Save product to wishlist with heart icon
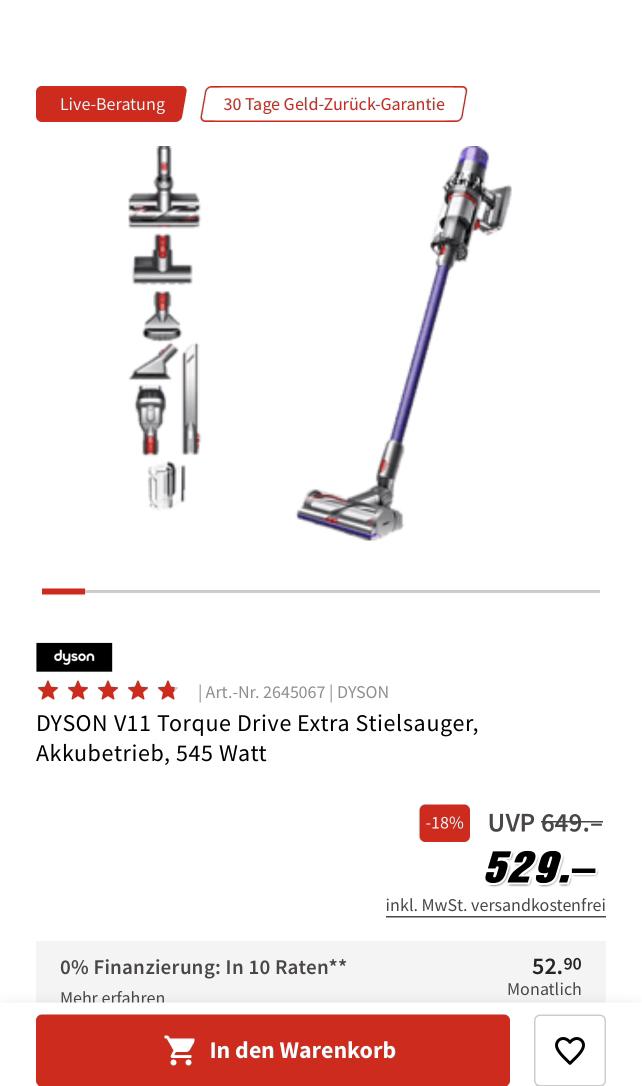 point(569,1049)
